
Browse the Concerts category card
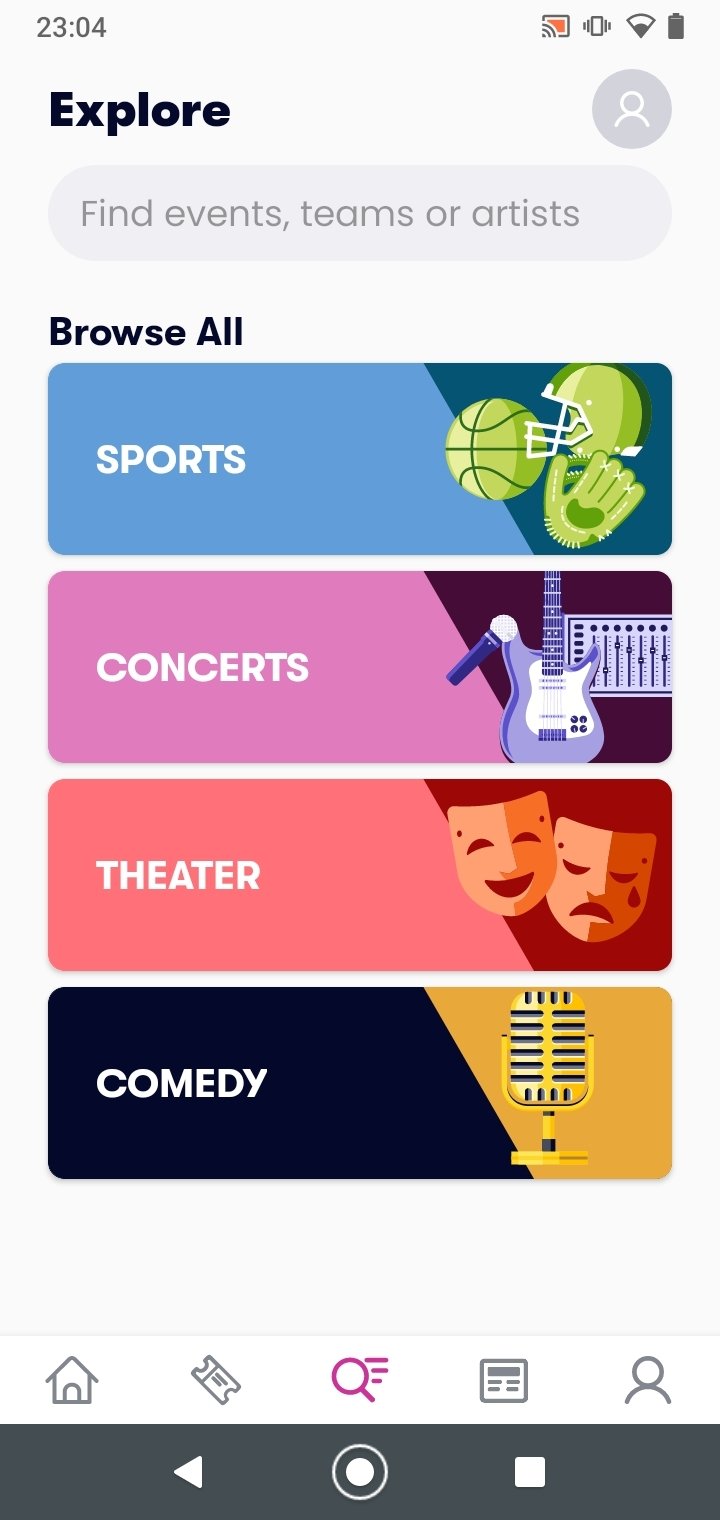coord(360,667)
